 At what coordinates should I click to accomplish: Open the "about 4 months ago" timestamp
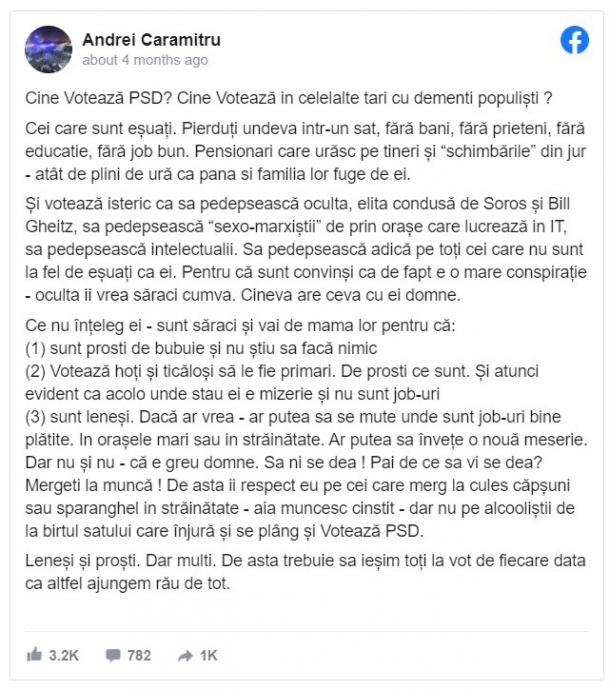(x=145, y=60)
